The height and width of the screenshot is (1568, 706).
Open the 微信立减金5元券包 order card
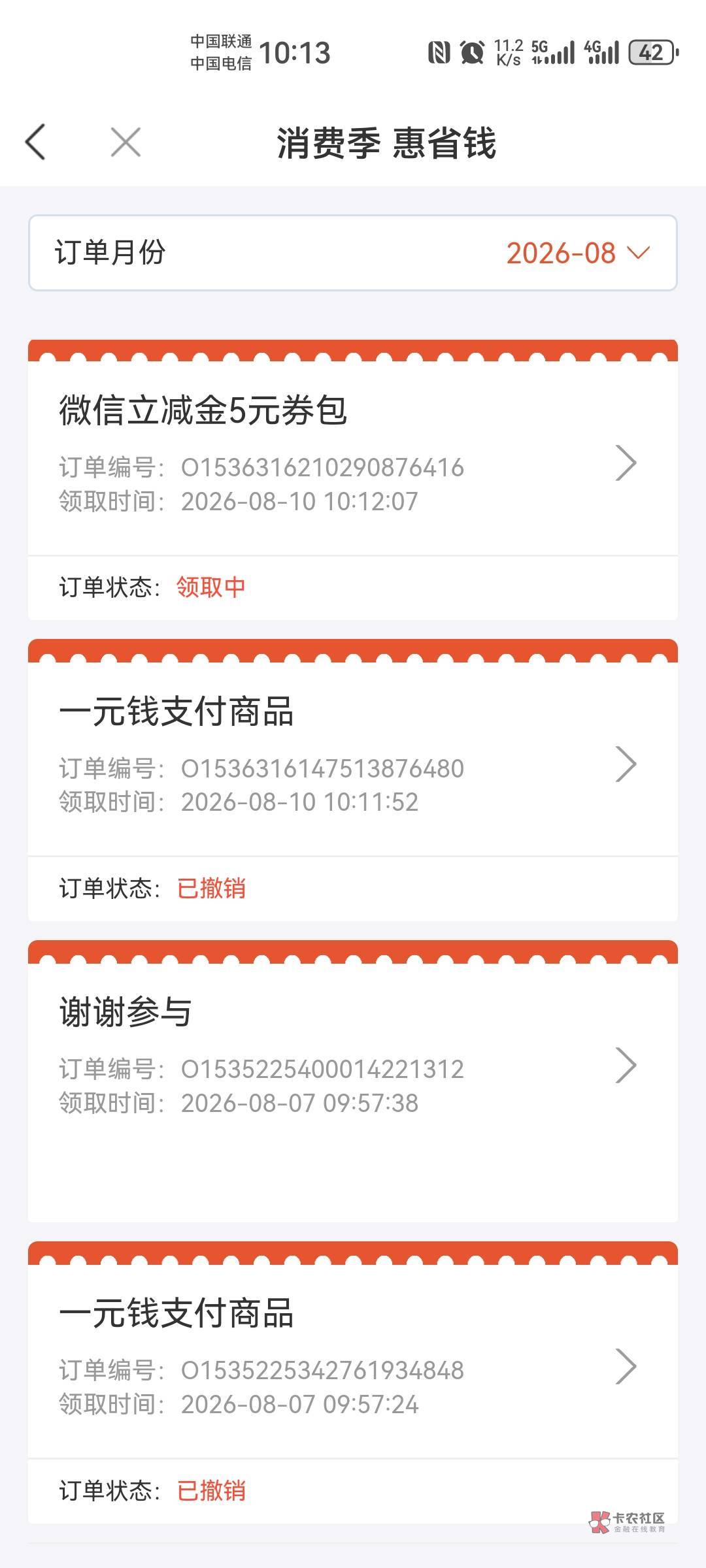353,480
